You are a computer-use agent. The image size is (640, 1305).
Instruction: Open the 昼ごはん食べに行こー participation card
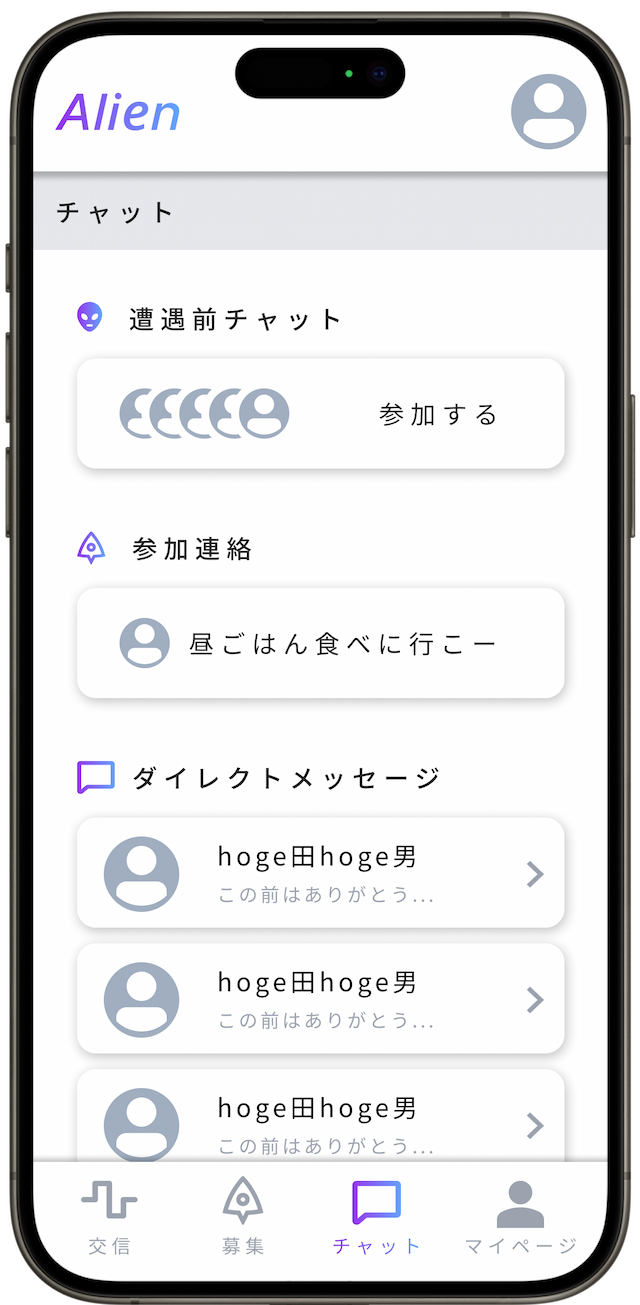point(320,643)
